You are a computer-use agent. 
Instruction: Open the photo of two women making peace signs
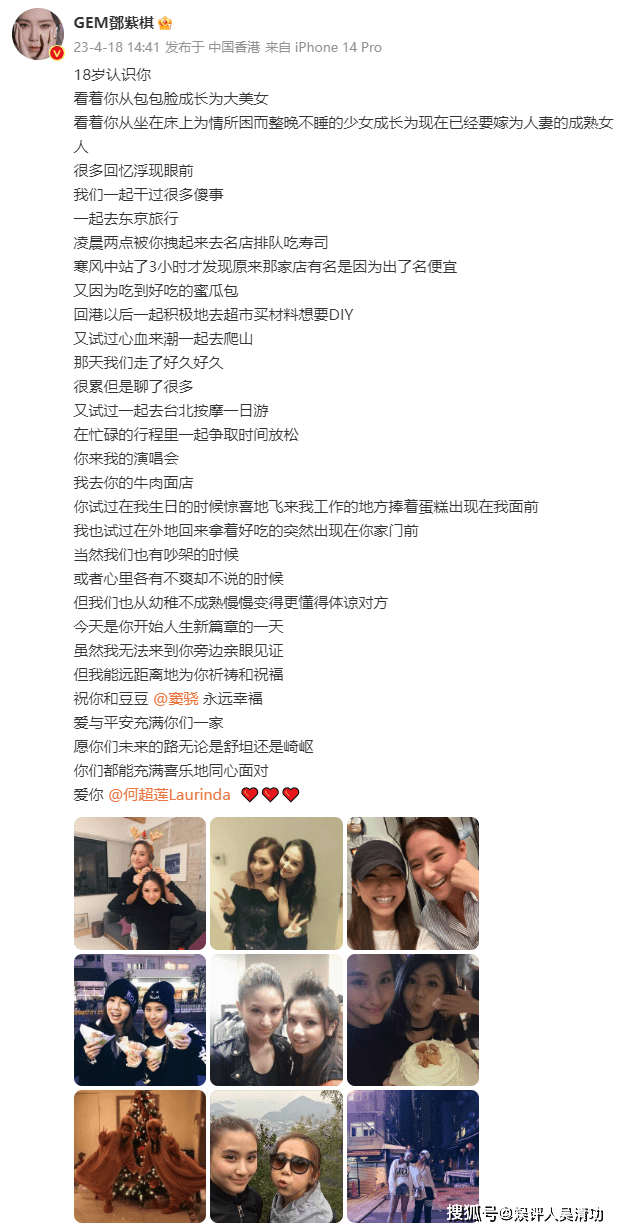(276, 883)
